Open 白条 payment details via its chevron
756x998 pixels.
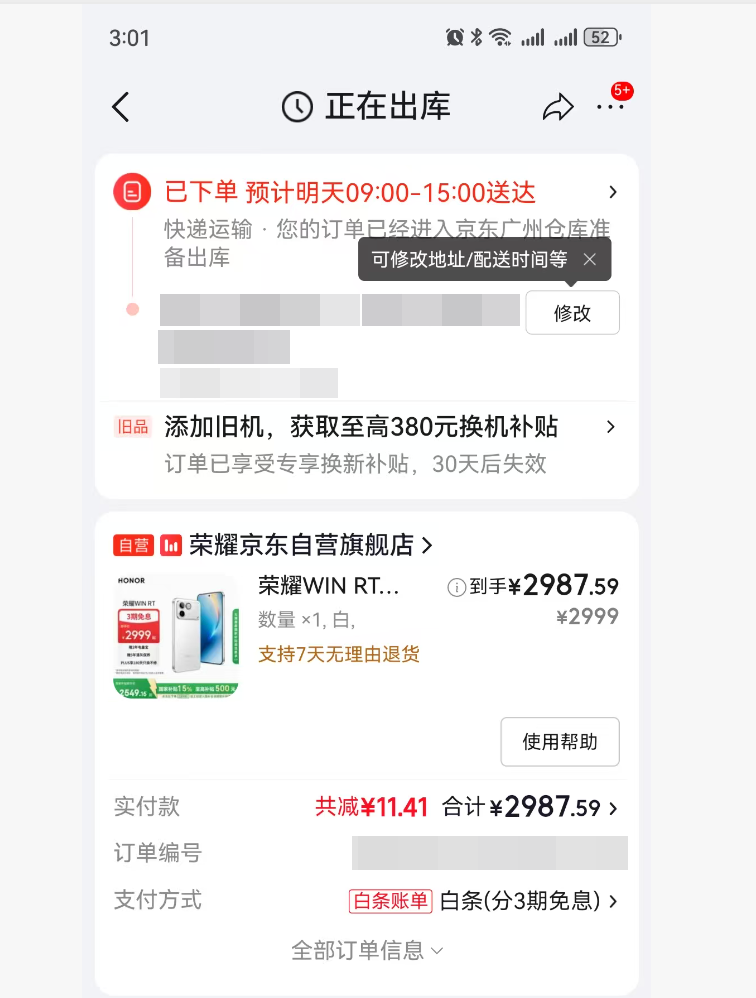(614, 900)
